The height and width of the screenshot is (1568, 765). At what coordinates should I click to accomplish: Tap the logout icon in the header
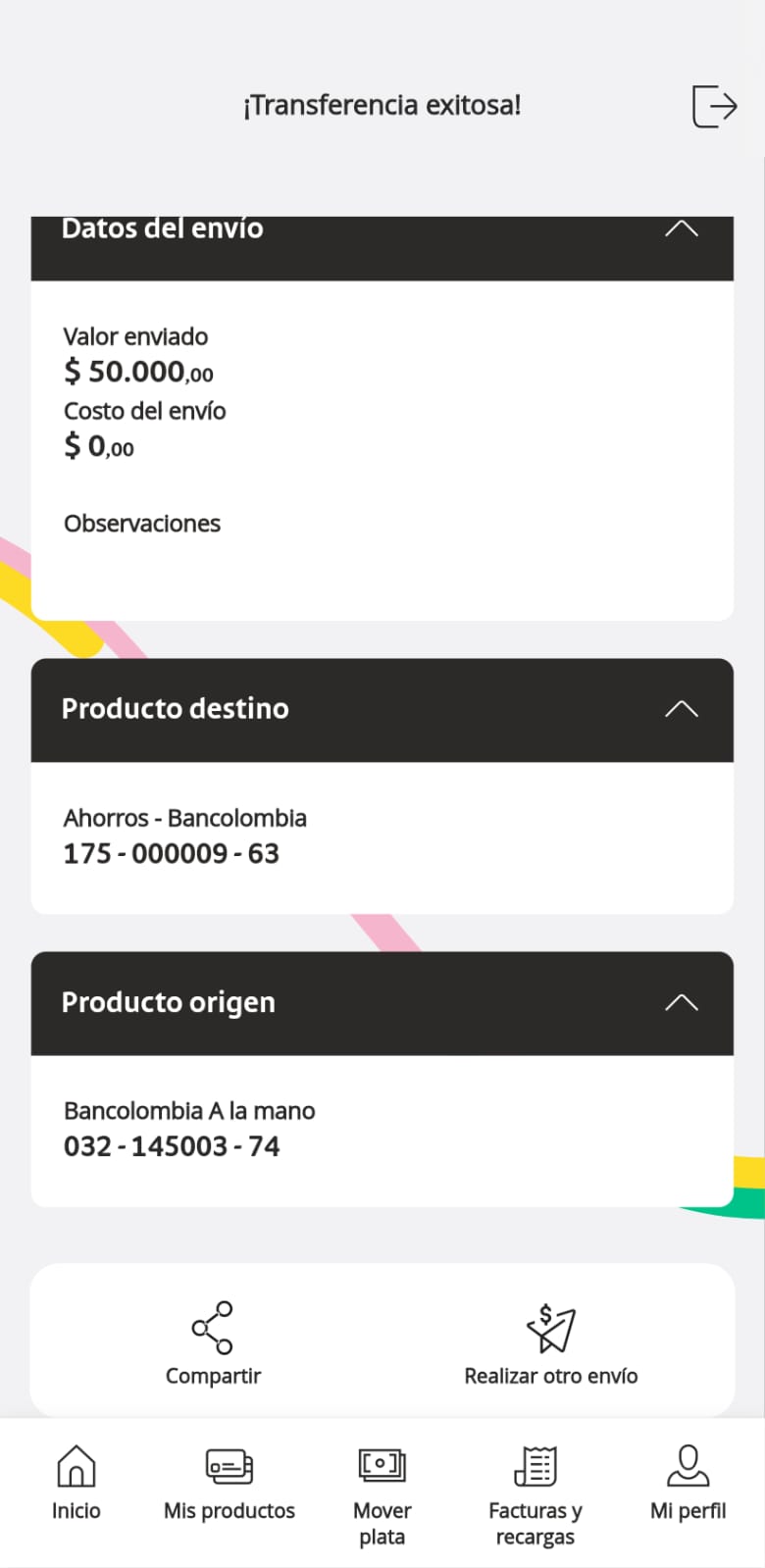click(714, 106)
